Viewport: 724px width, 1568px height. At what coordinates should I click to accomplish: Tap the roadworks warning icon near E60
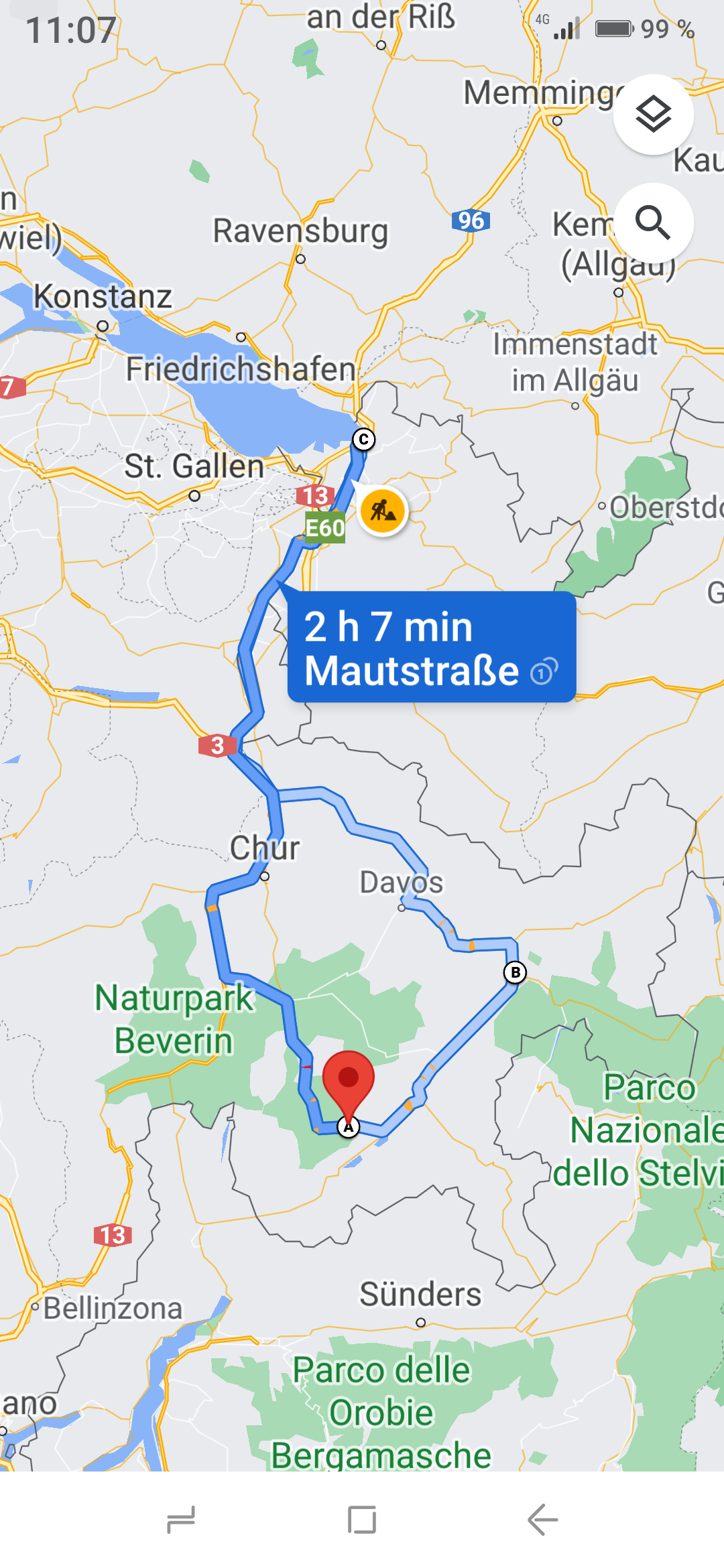[383, 511]
